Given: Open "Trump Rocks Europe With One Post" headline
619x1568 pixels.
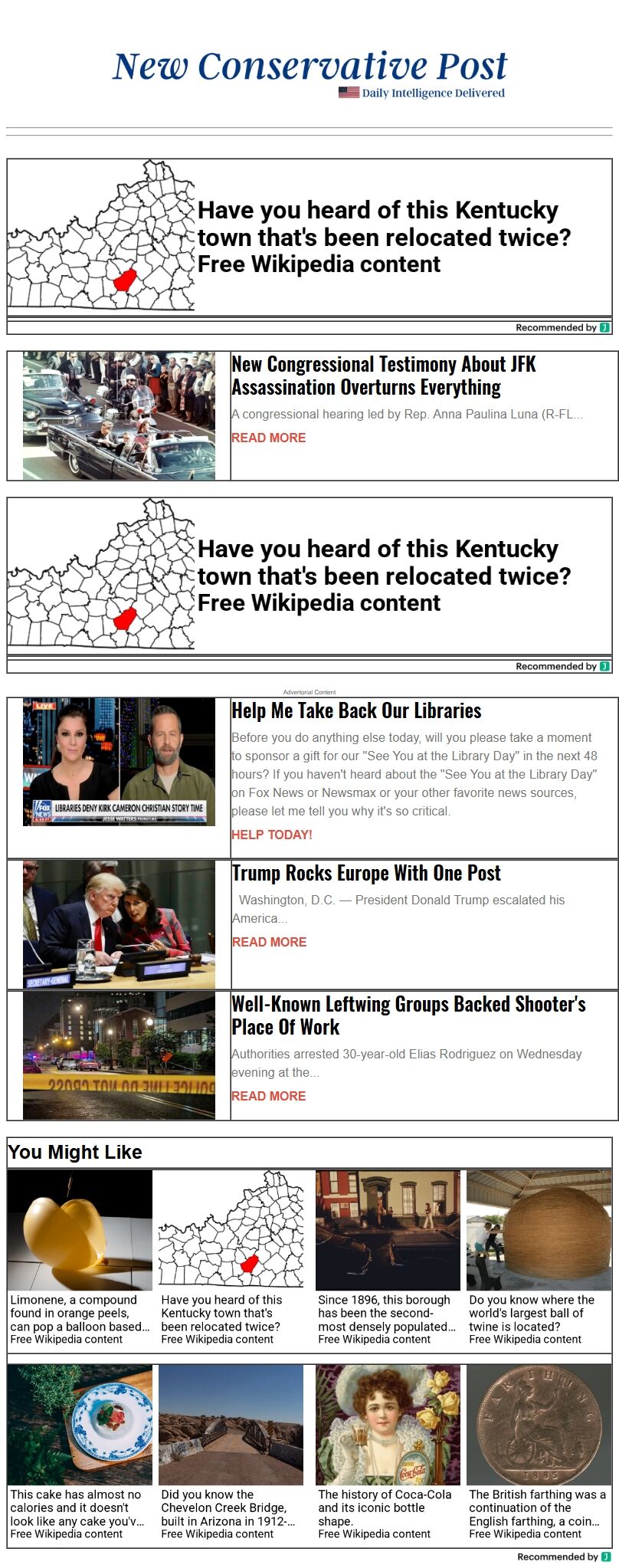Looking at the screenshot, I should (x=366, y=874).
